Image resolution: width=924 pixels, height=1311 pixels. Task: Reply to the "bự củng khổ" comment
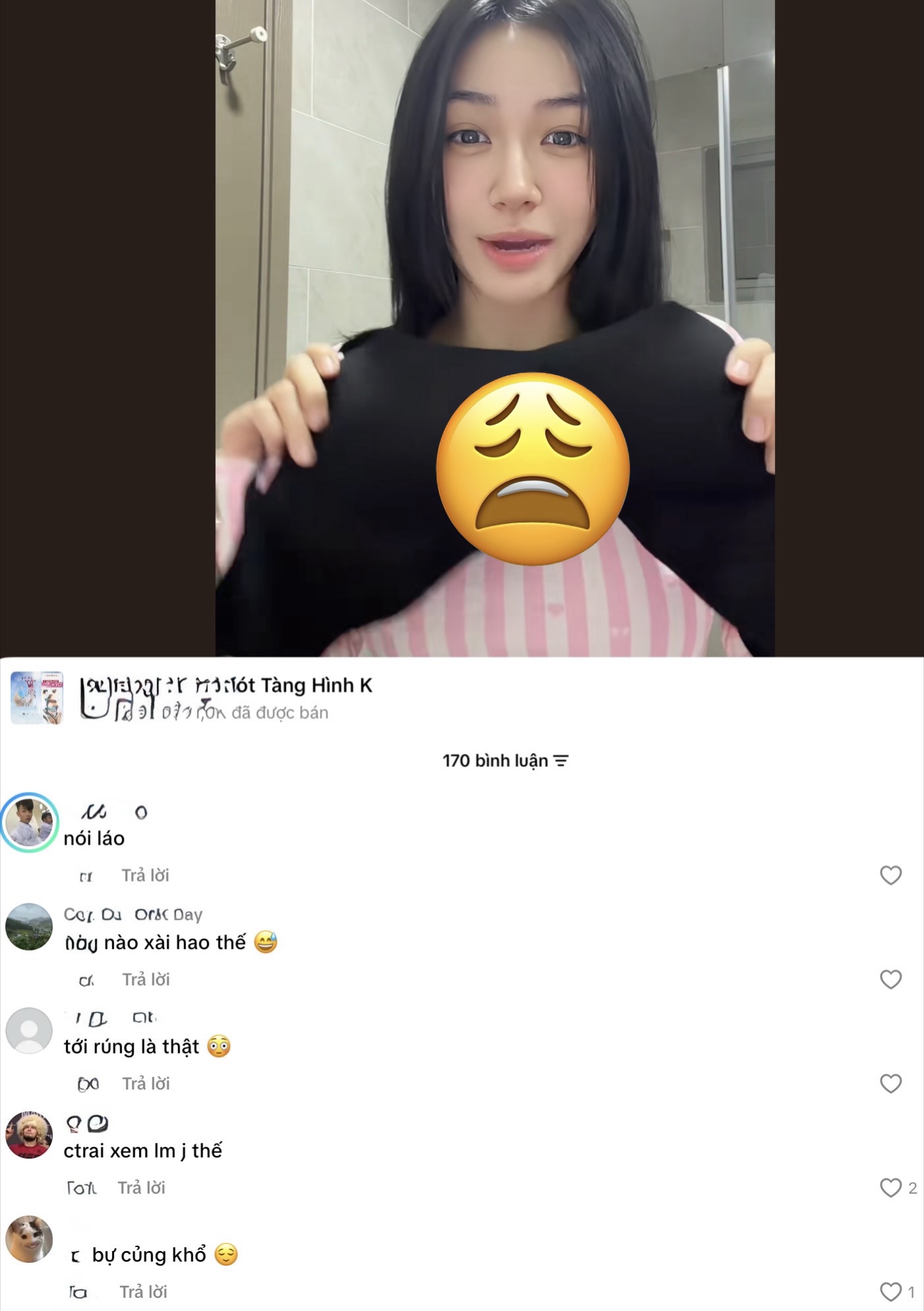(x=143, y=1292)
